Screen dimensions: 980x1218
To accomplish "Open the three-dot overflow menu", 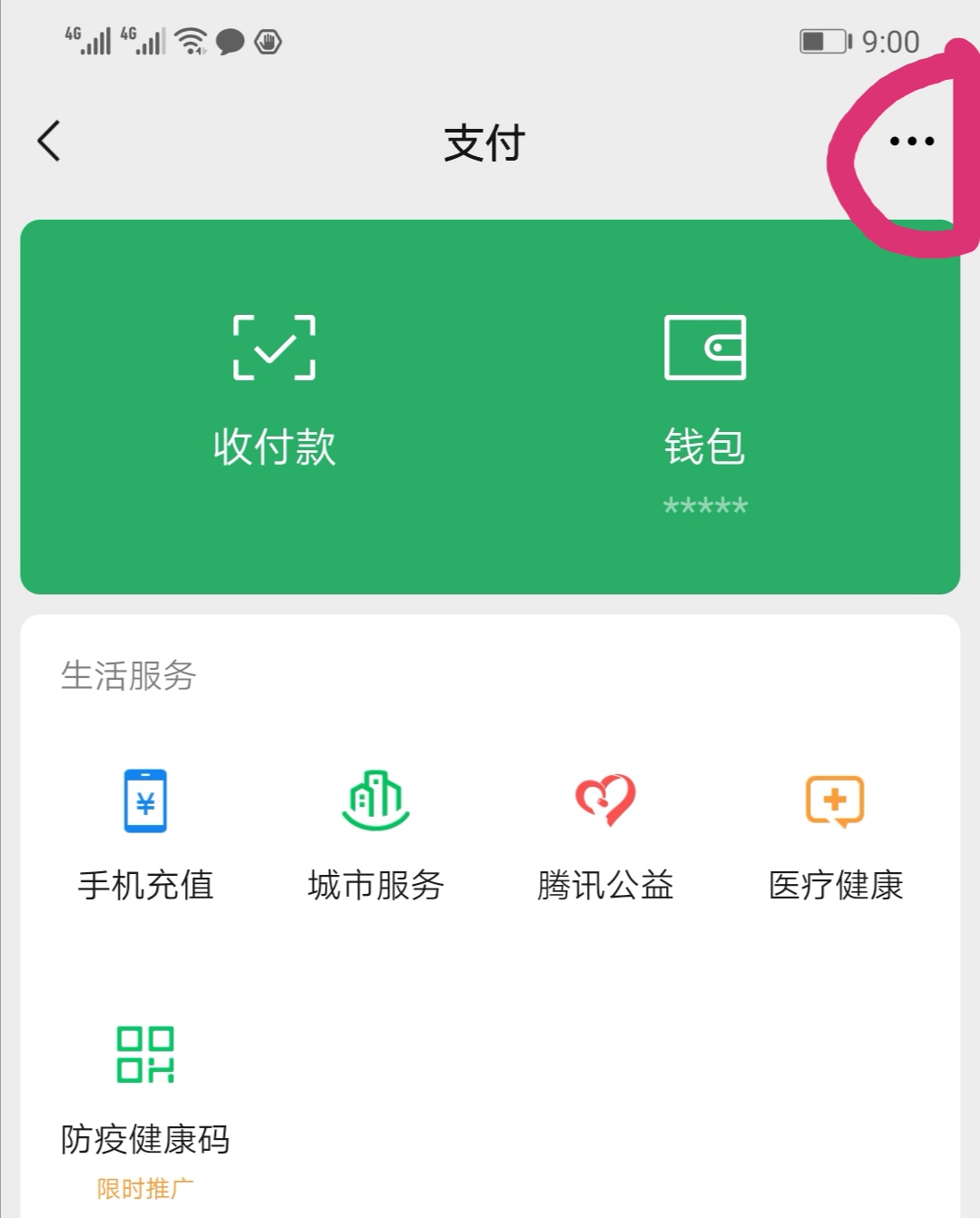I will [911, 142].
